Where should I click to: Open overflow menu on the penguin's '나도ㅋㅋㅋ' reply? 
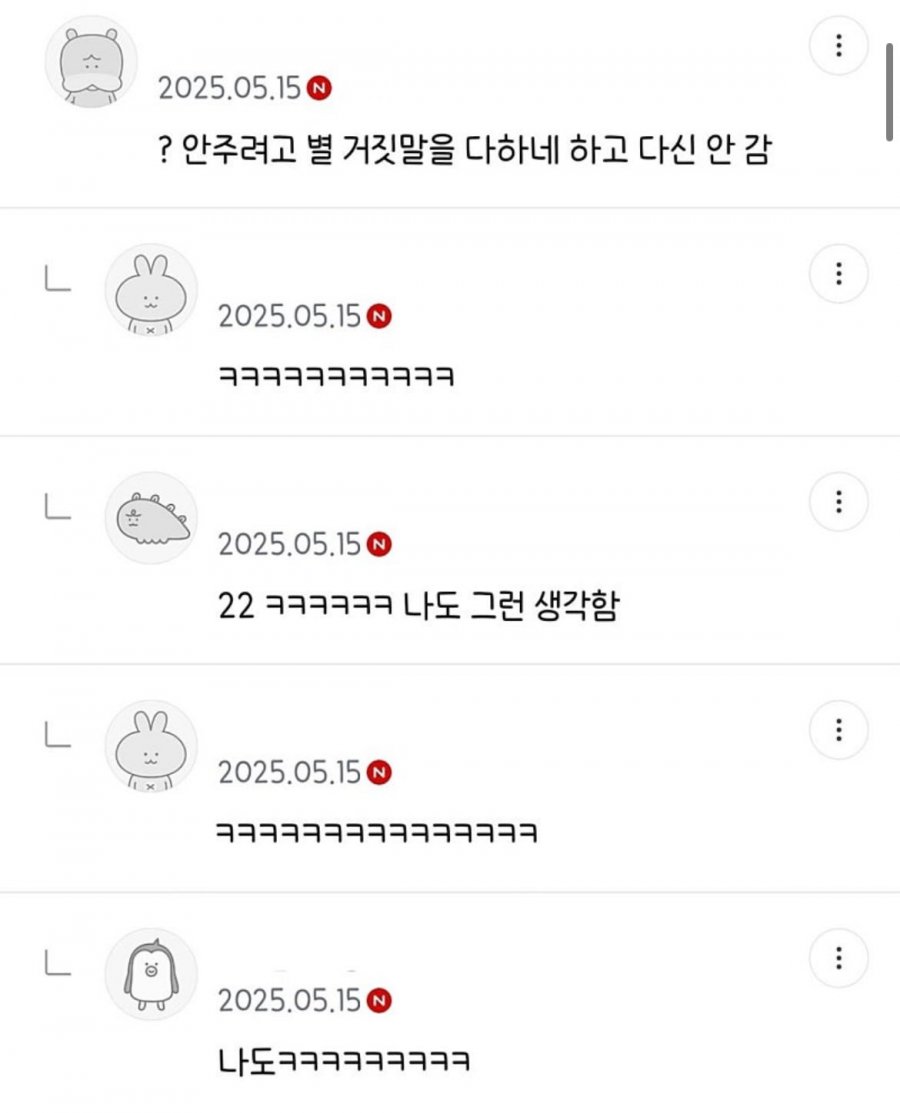pos(838,958)
